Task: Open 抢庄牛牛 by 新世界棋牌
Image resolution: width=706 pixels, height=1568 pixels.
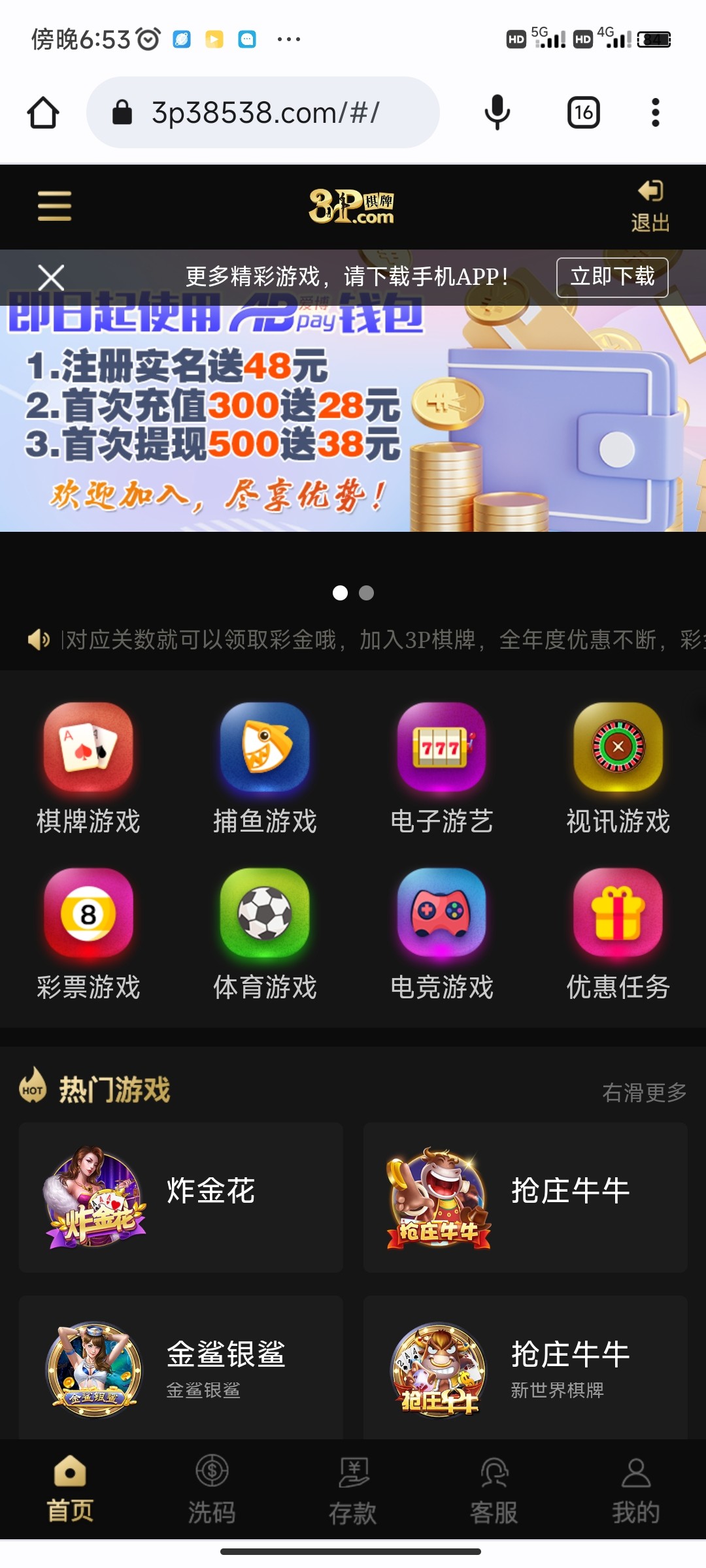Action: pyautogui.click(x=525, y=1367)
